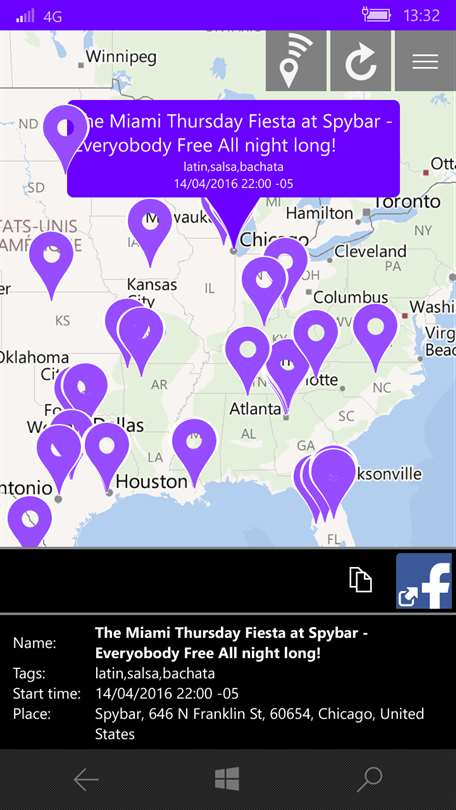Viewport: 456px width, 810px height.
Task: Tap the locate-me GPS button
Action: pos(296,60)
